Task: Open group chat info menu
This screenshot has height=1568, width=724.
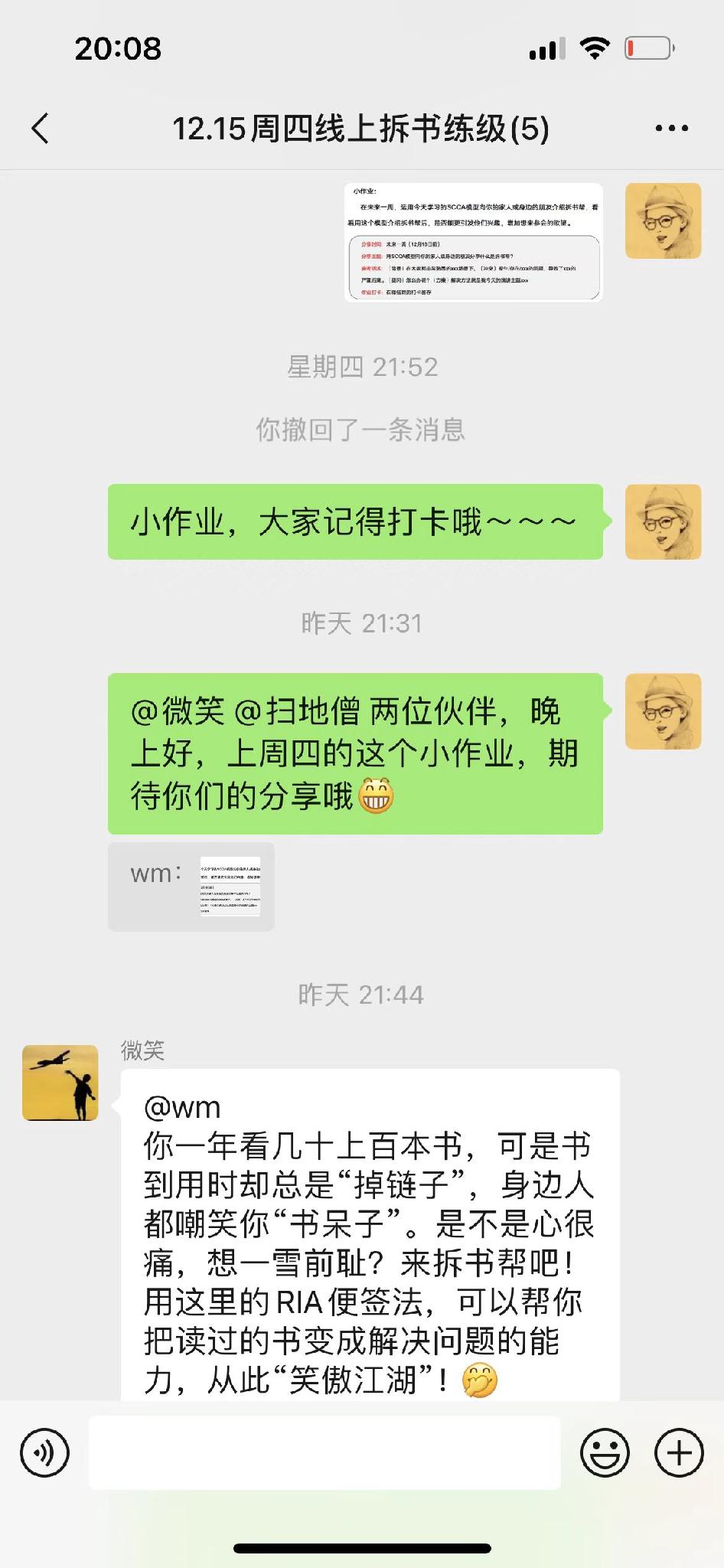Action: point(671,129)
